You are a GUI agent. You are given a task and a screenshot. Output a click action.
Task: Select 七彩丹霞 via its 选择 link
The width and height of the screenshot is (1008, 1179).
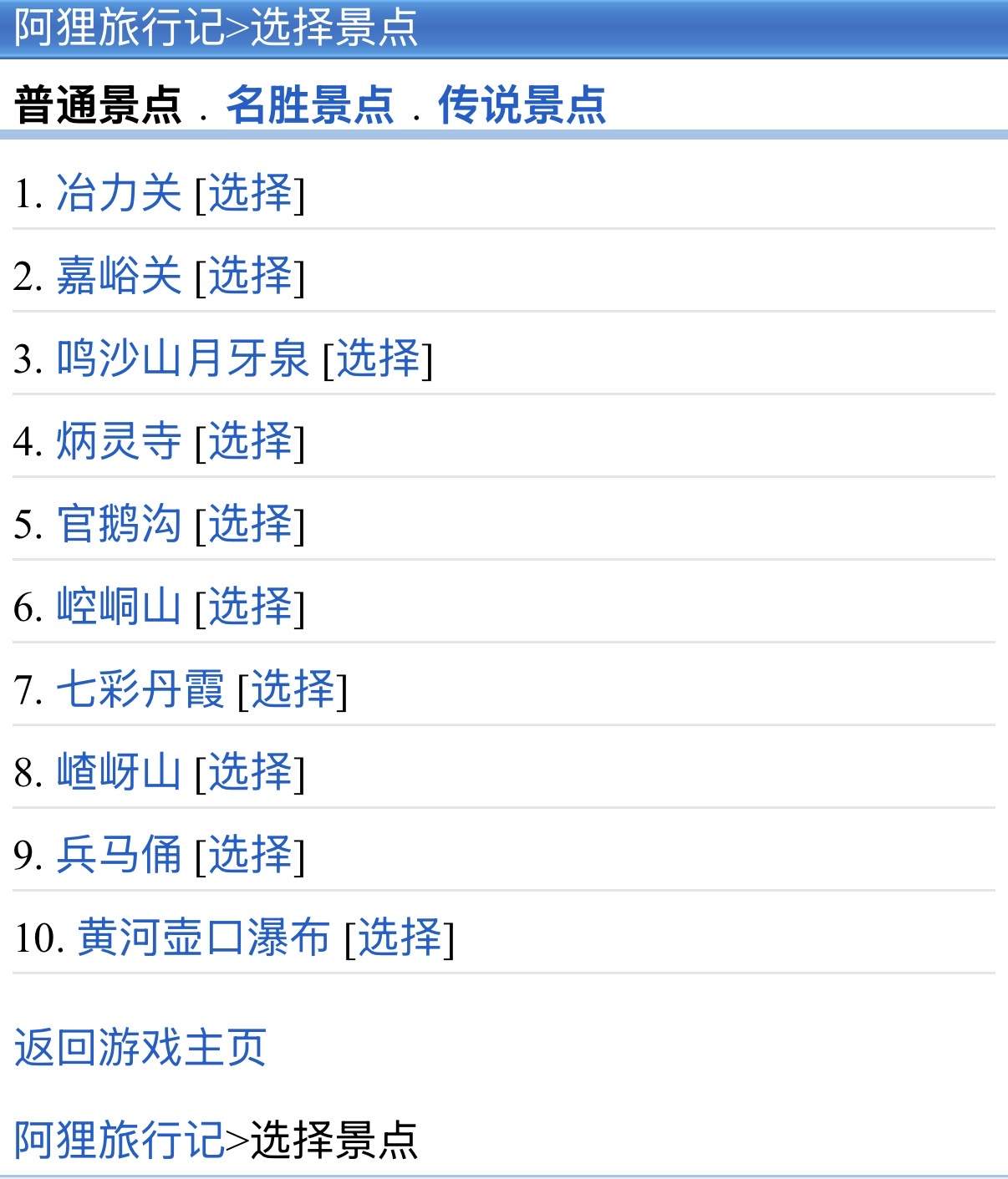pos(293,689)
